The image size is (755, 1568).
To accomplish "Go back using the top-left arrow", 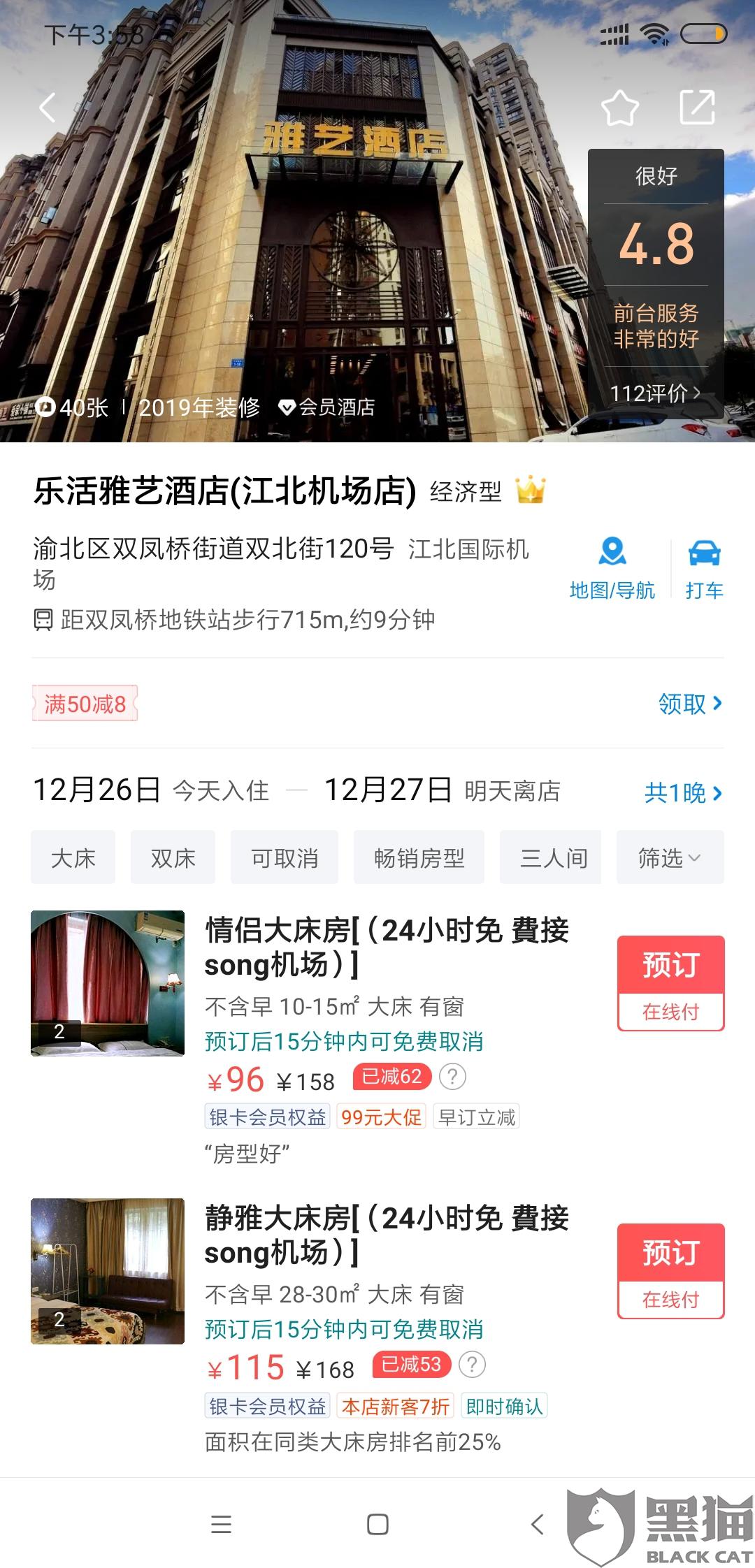I will (48, 108).
